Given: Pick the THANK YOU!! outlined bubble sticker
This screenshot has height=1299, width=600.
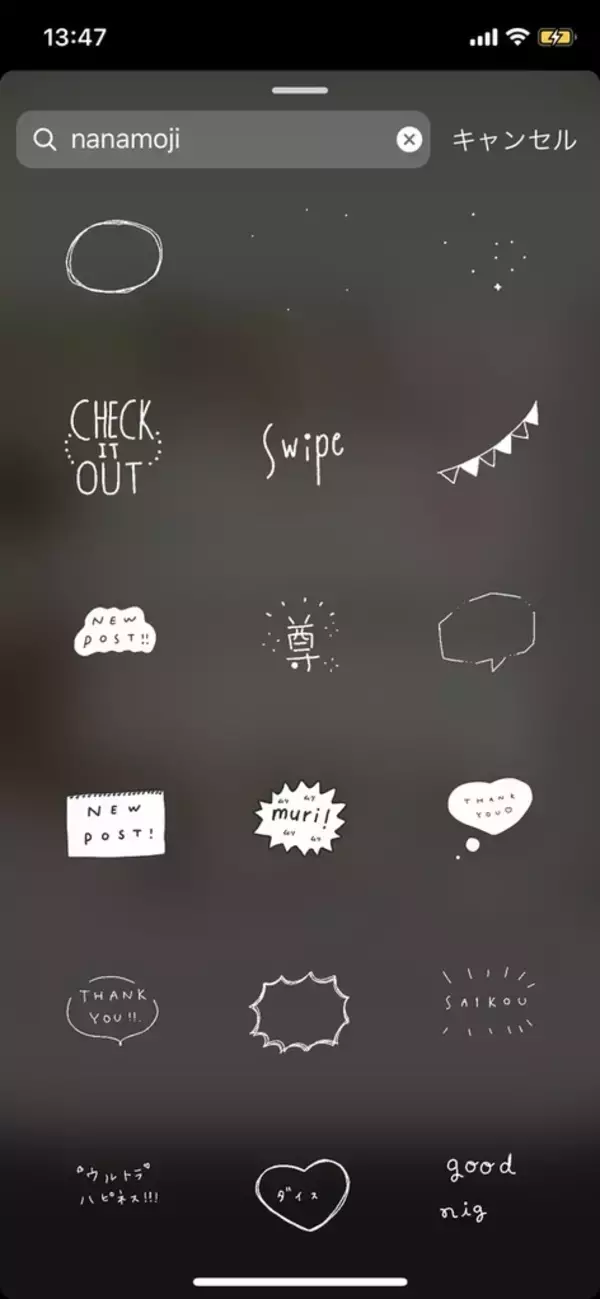Looking at the screenshot, I should [113, 1006].
